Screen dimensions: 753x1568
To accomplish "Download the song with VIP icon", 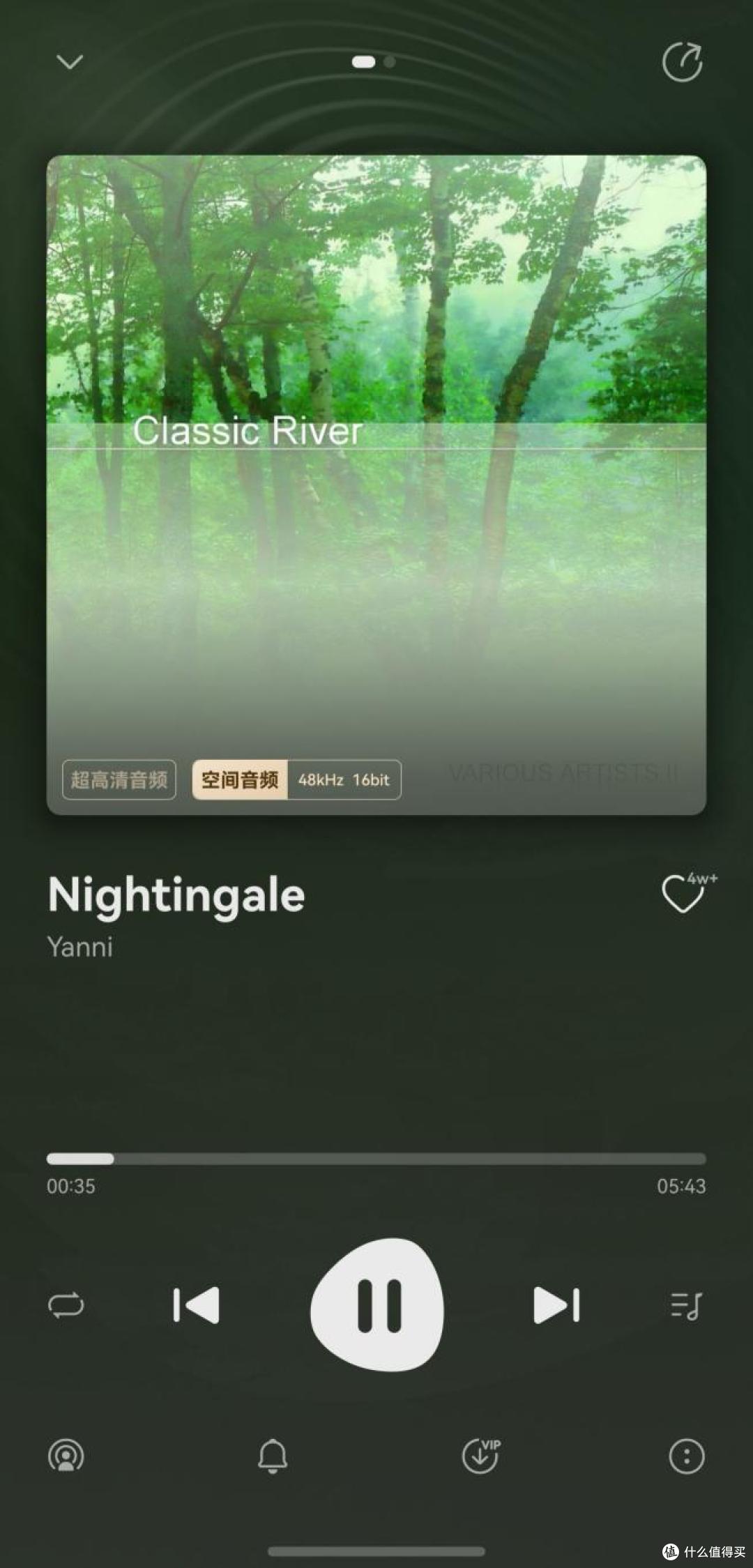I will [x=481, y=1456].
